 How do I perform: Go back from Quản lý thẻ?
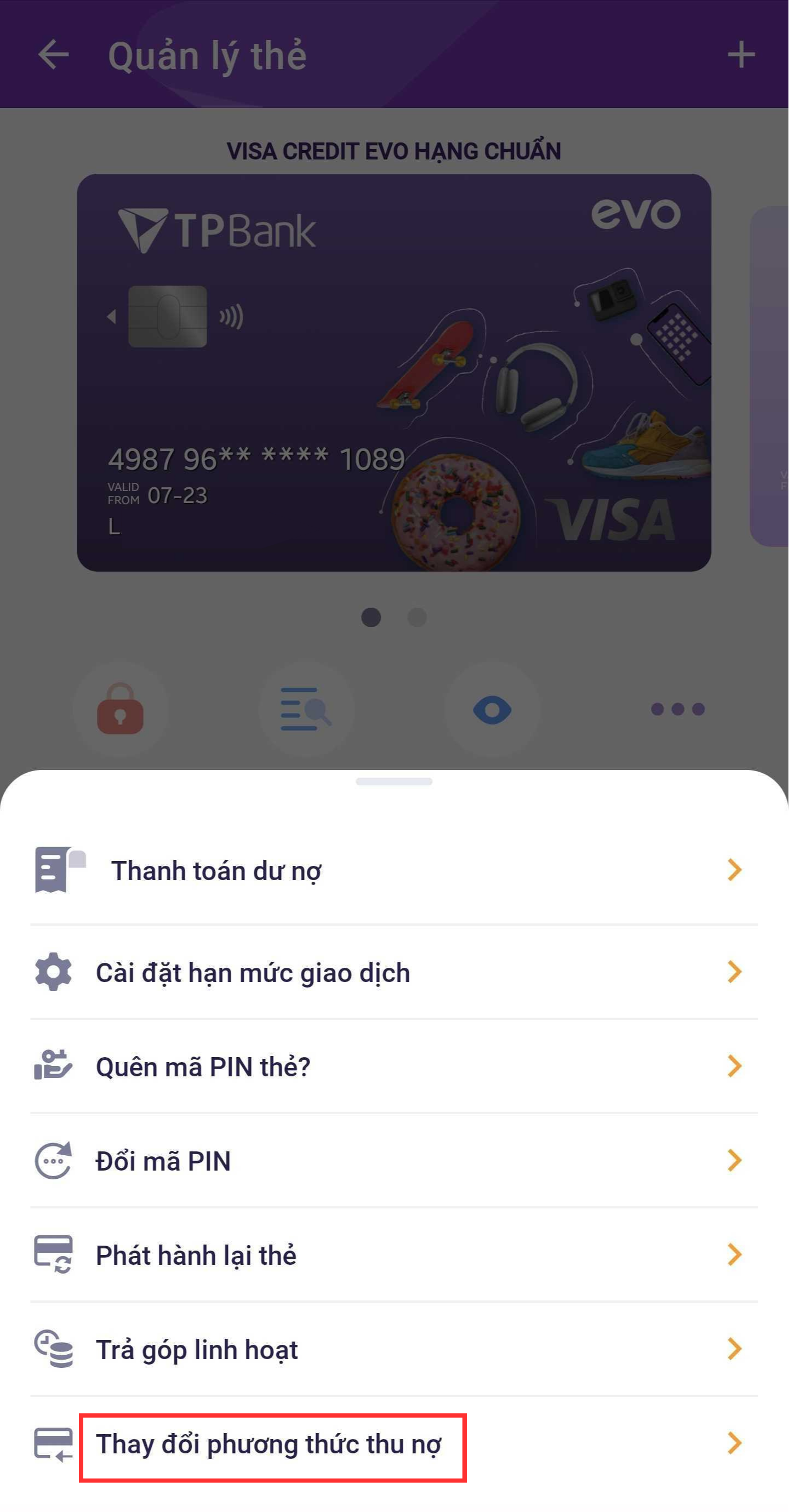[x=54, y=55]
